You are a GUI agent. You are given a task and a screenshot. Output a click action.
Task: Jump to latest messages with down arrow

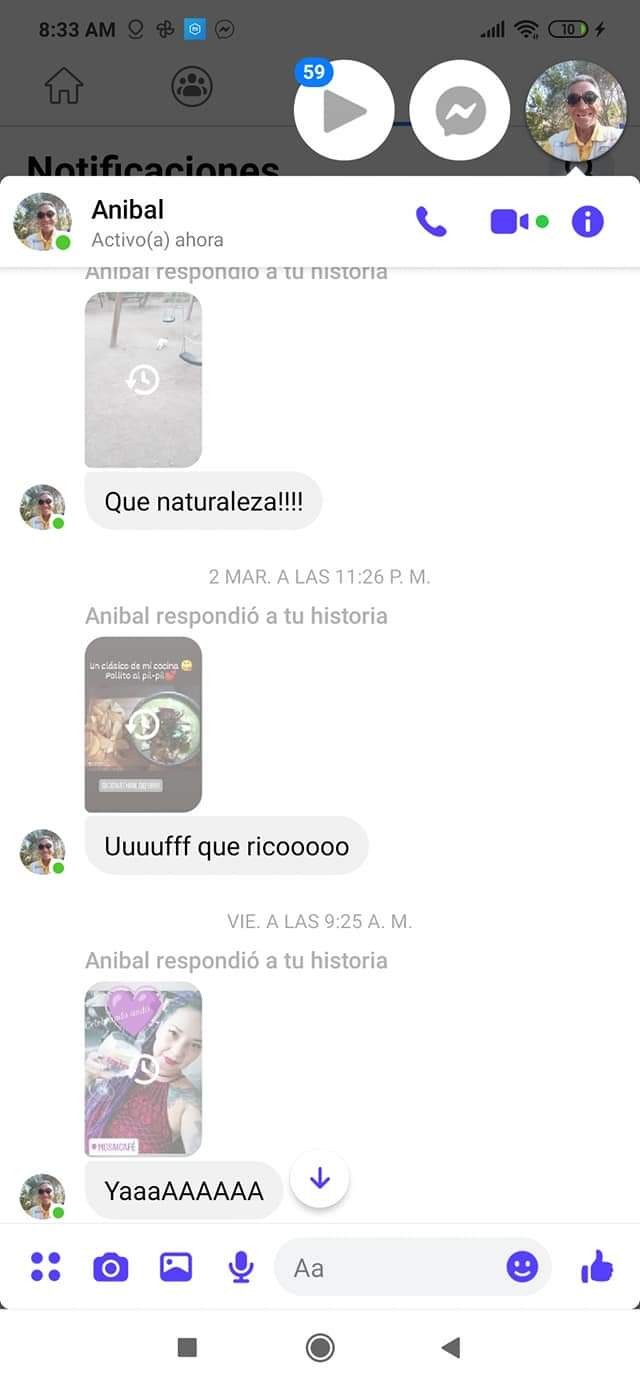click(x=319, y=1179)
